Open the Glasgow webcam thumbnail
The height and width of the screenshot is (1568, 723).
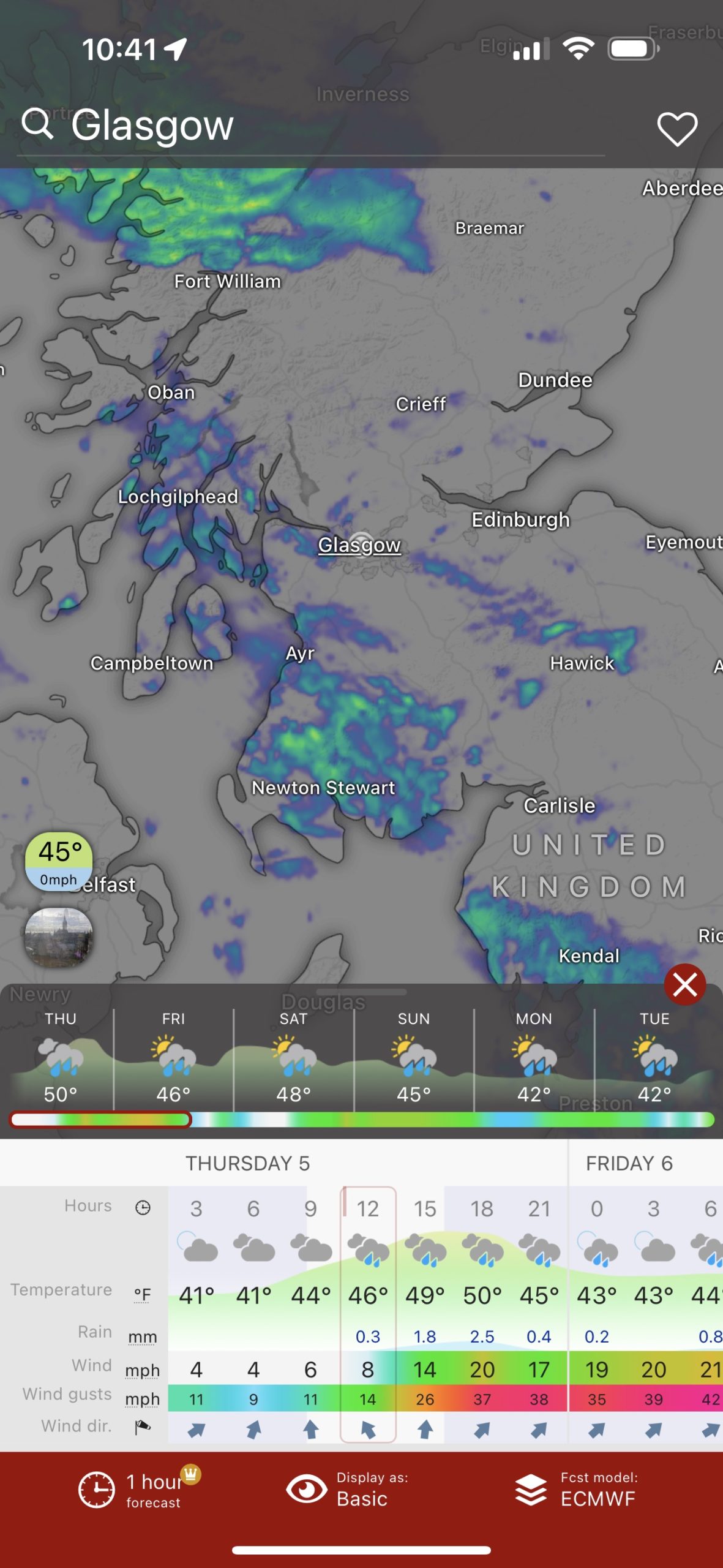click(x=58, y=937)
